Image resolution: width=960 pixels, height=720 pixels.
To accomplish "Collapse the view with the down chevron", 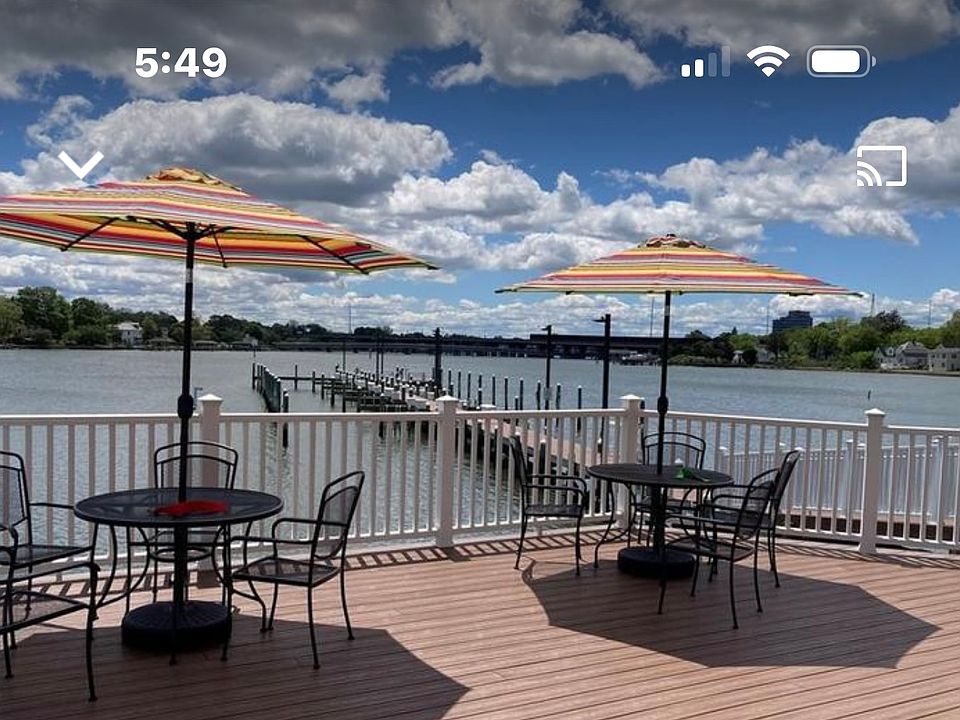I will [x=81, y=164].
